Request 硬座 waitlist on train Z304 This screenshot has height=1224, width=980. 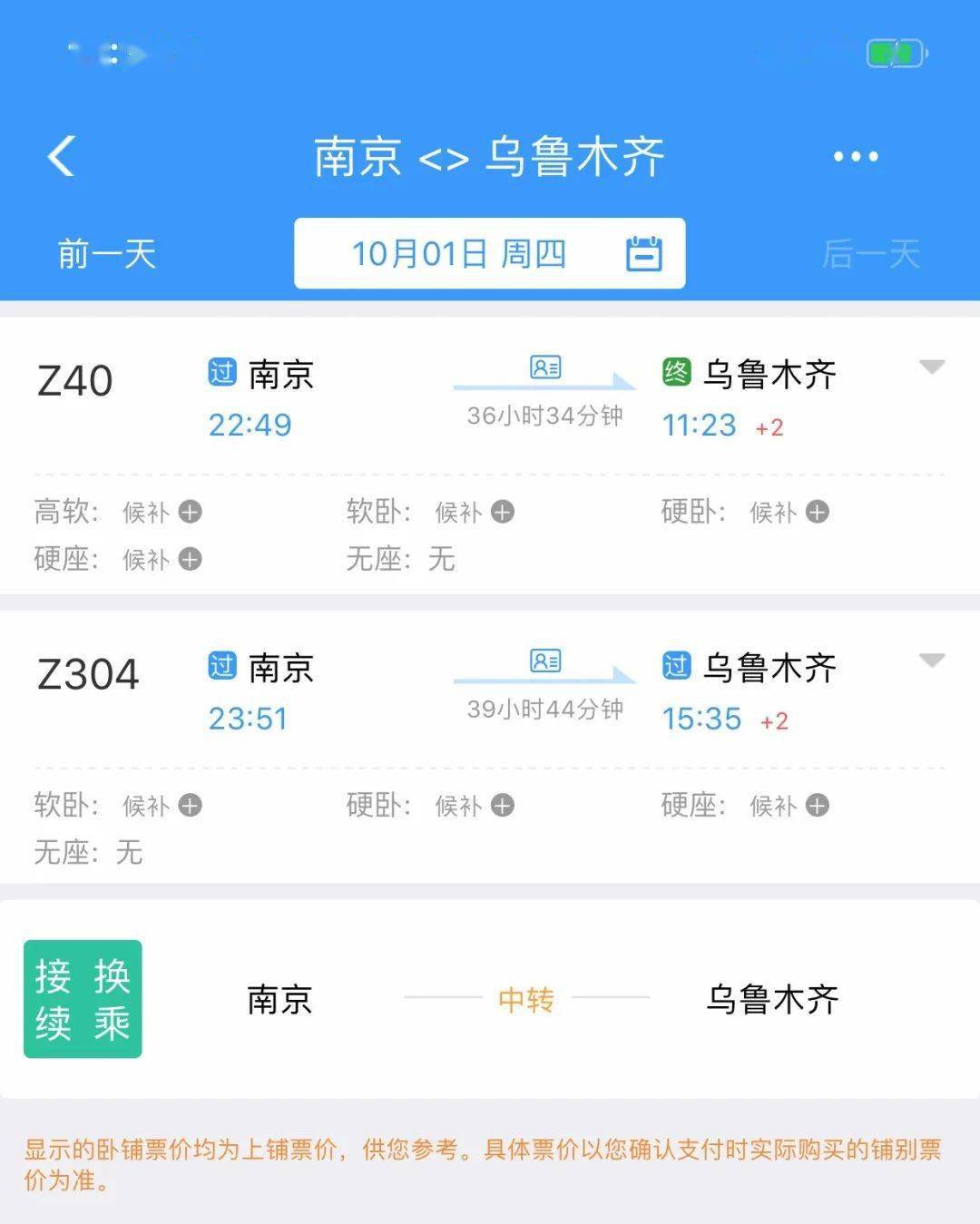[817, 805]
